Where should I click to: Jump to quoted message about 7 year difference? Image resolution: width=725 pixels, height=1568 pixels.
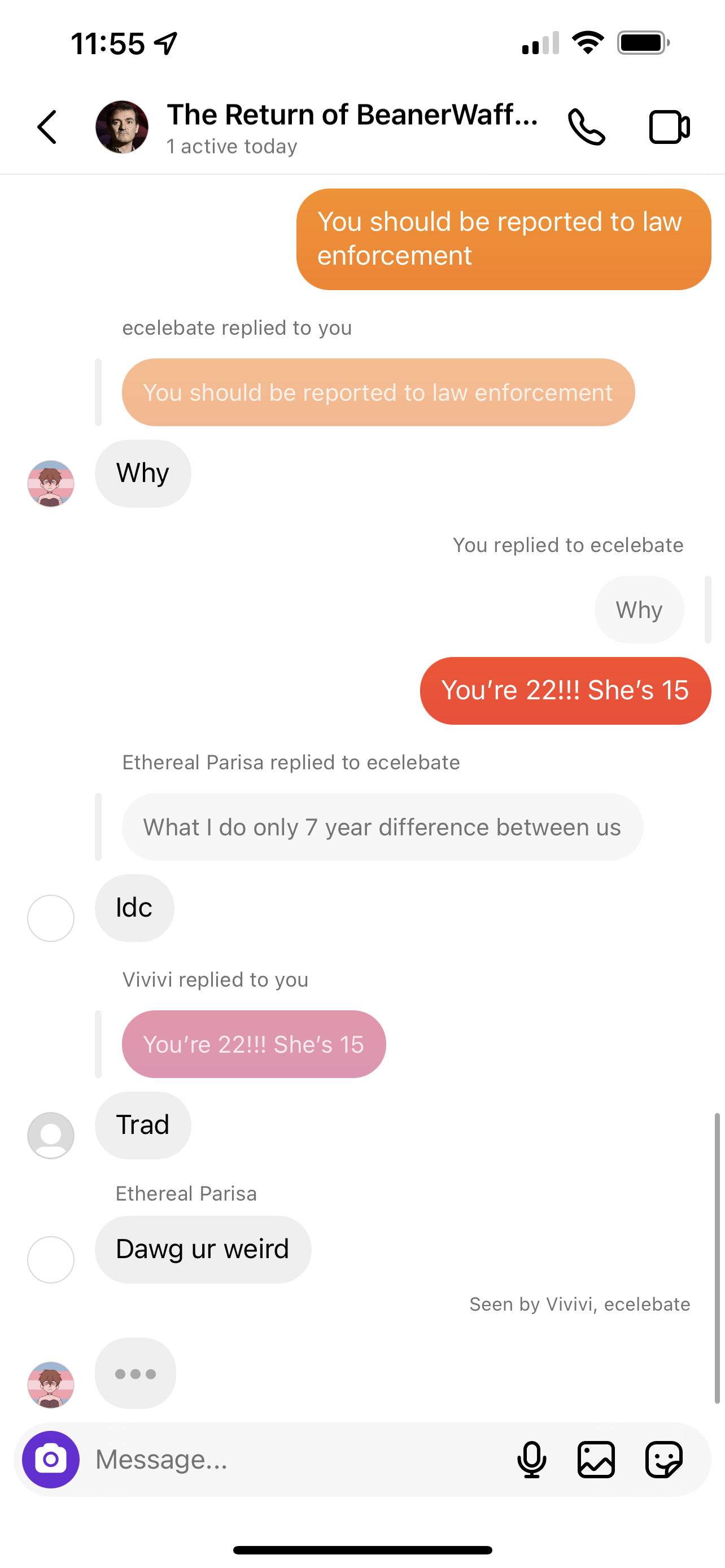pos(382,826)
